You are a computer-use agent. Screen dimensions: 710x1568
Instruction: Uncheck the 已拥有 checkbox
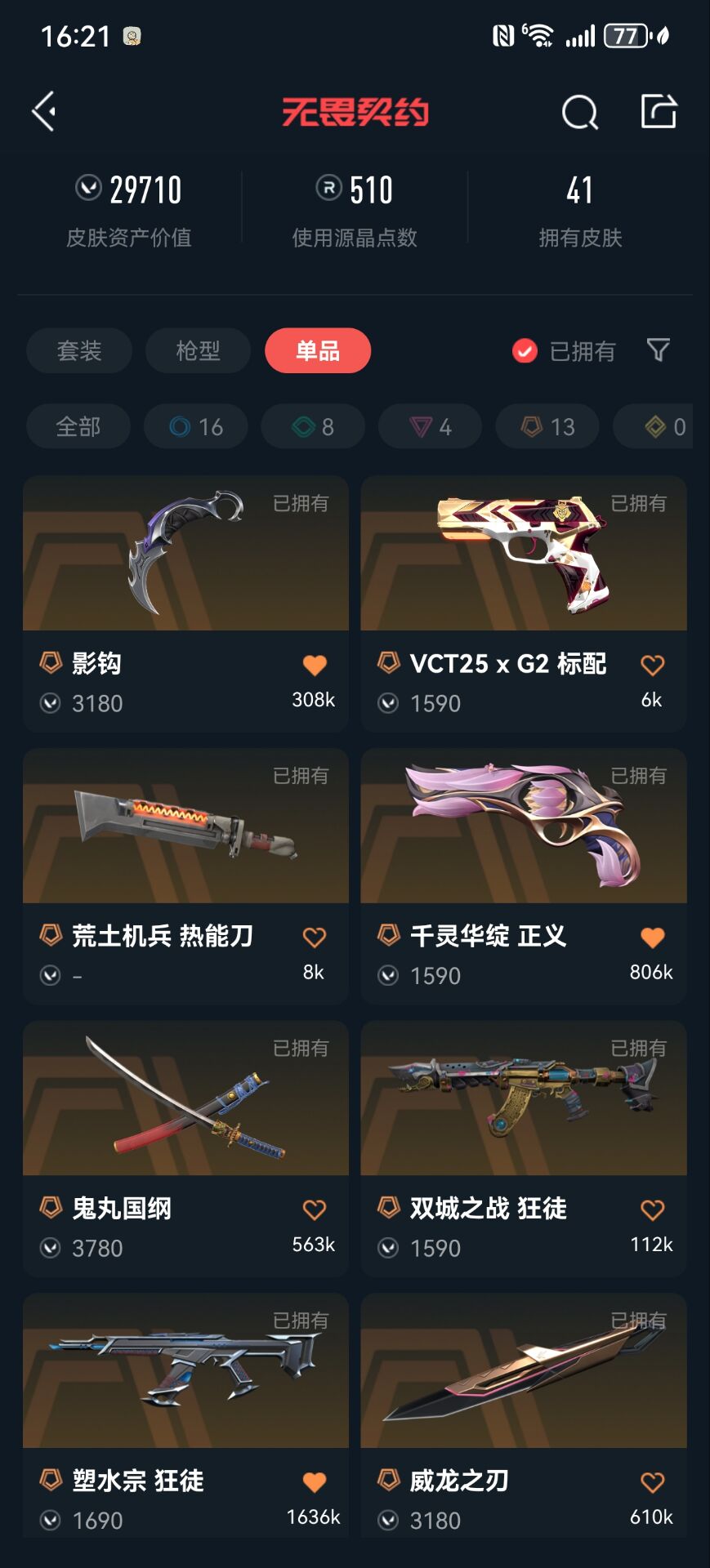[525, 351]
